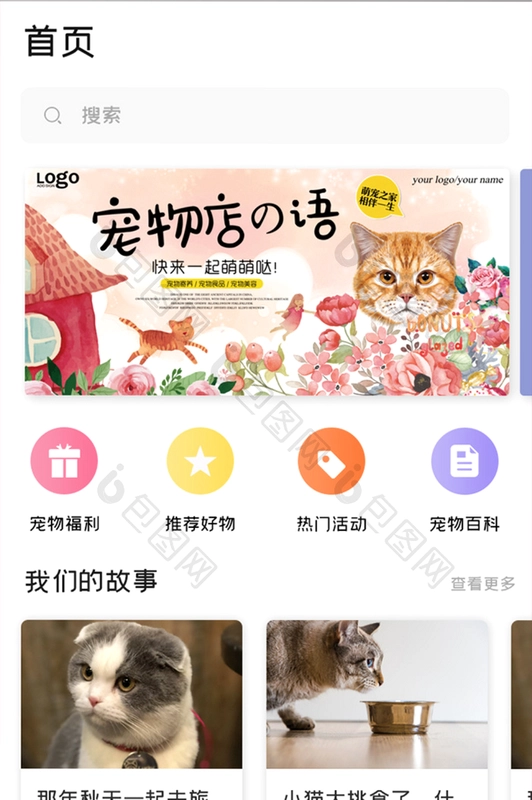Image resolution: width=532 pixels, height=800 pixels.
Task: Open the 宠物店の语 promotional banner
Action: [x=267, y=282]
